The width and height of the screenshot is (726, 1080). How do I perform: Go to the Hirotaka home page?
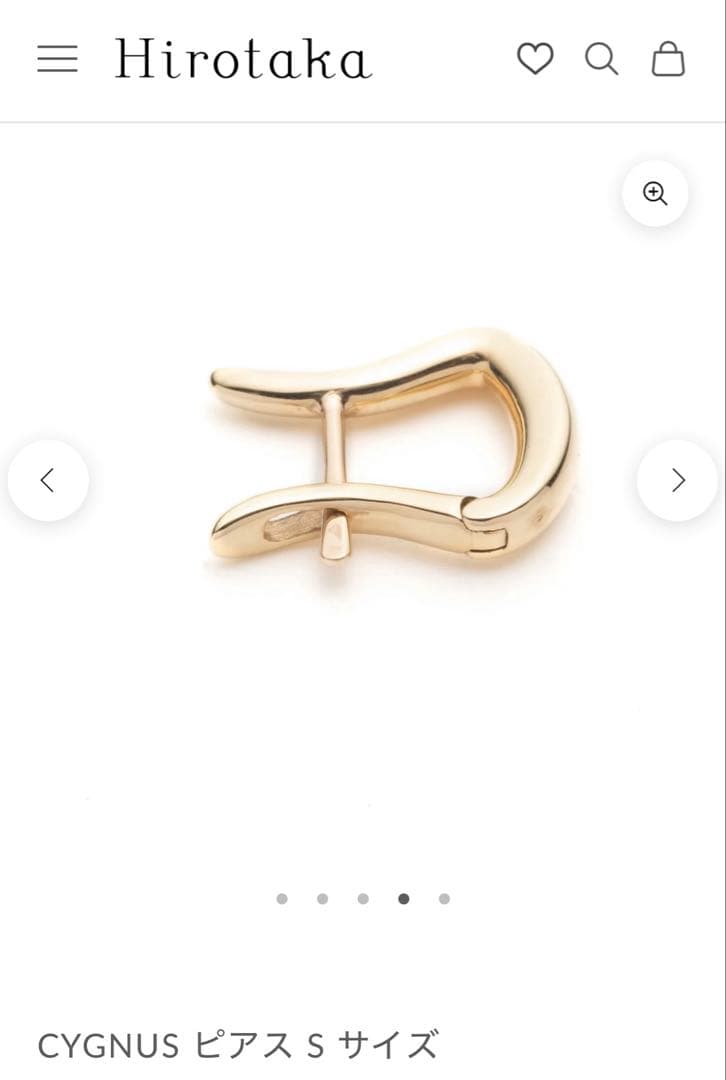(x=243, y=59)
